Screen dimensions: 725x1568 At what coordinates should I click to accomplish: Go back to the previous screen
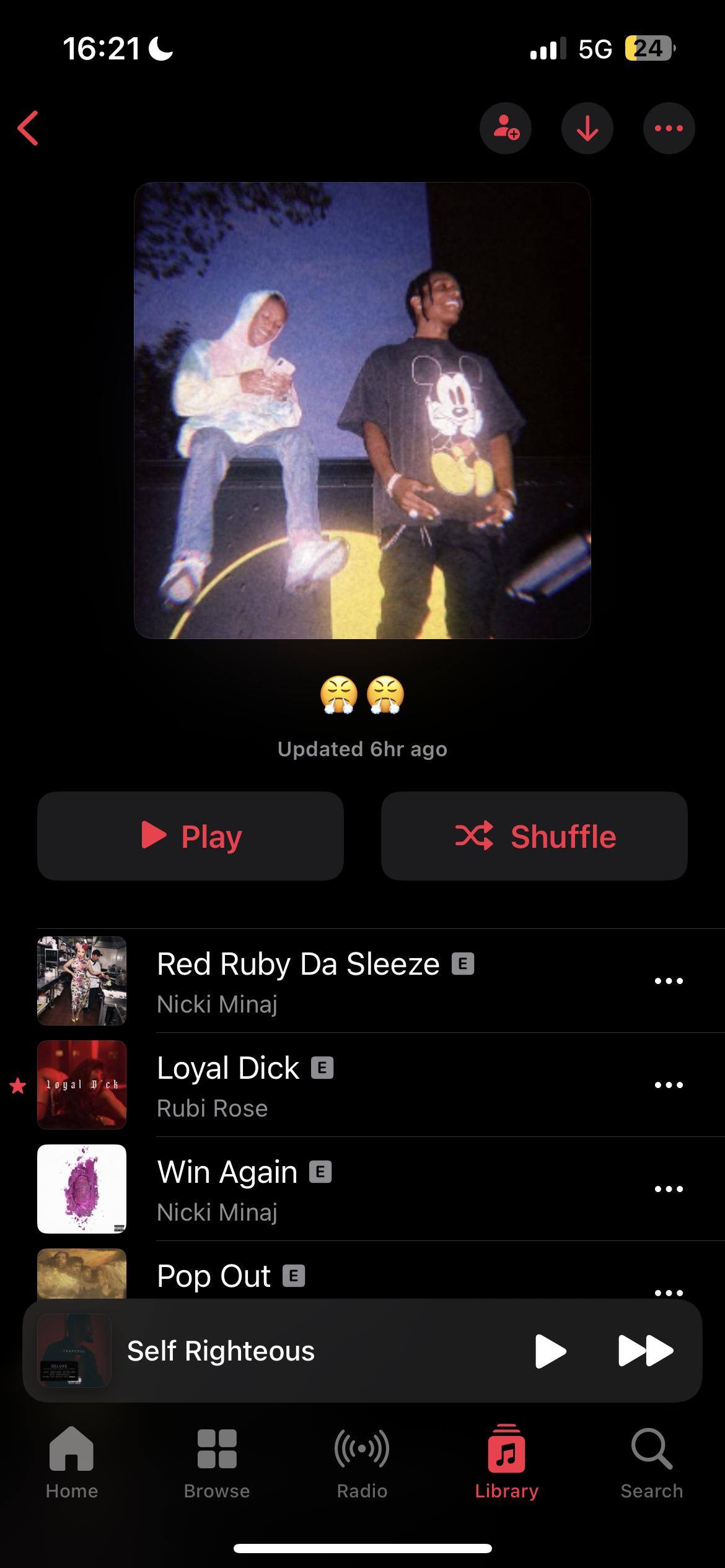(x=29, y=128)
